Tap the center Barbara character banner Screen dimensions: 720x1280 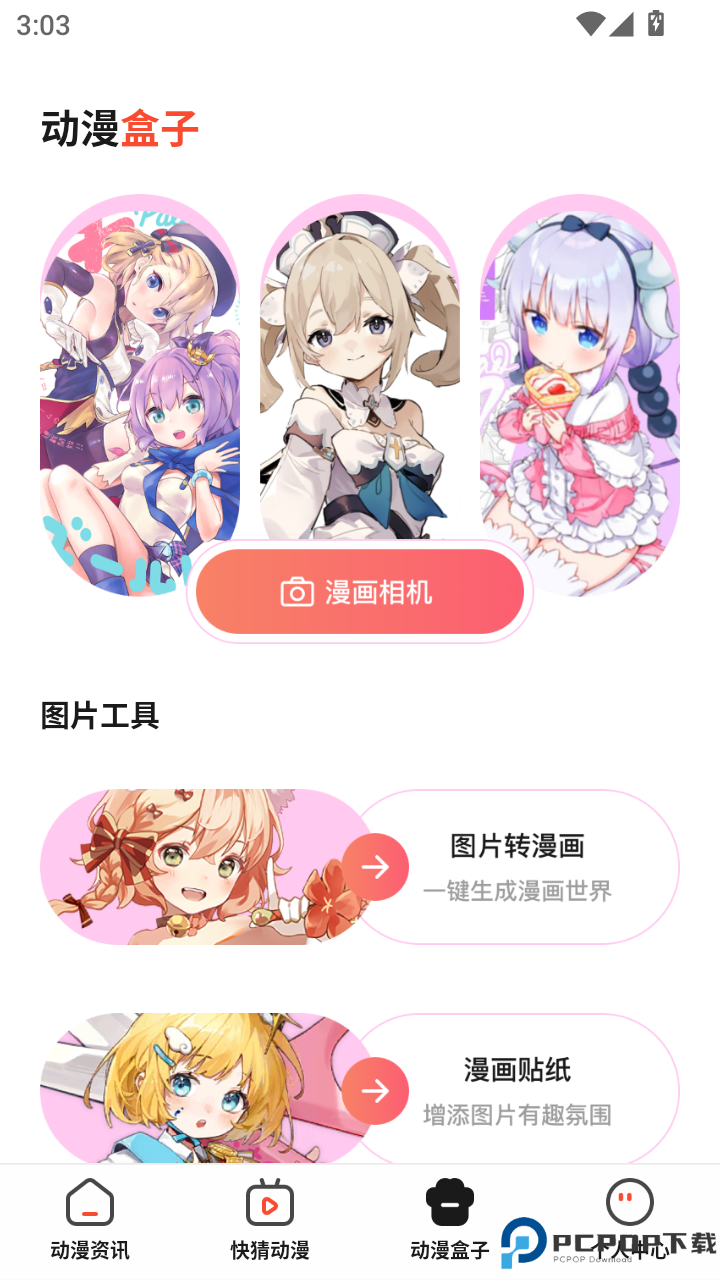(360, 370)
